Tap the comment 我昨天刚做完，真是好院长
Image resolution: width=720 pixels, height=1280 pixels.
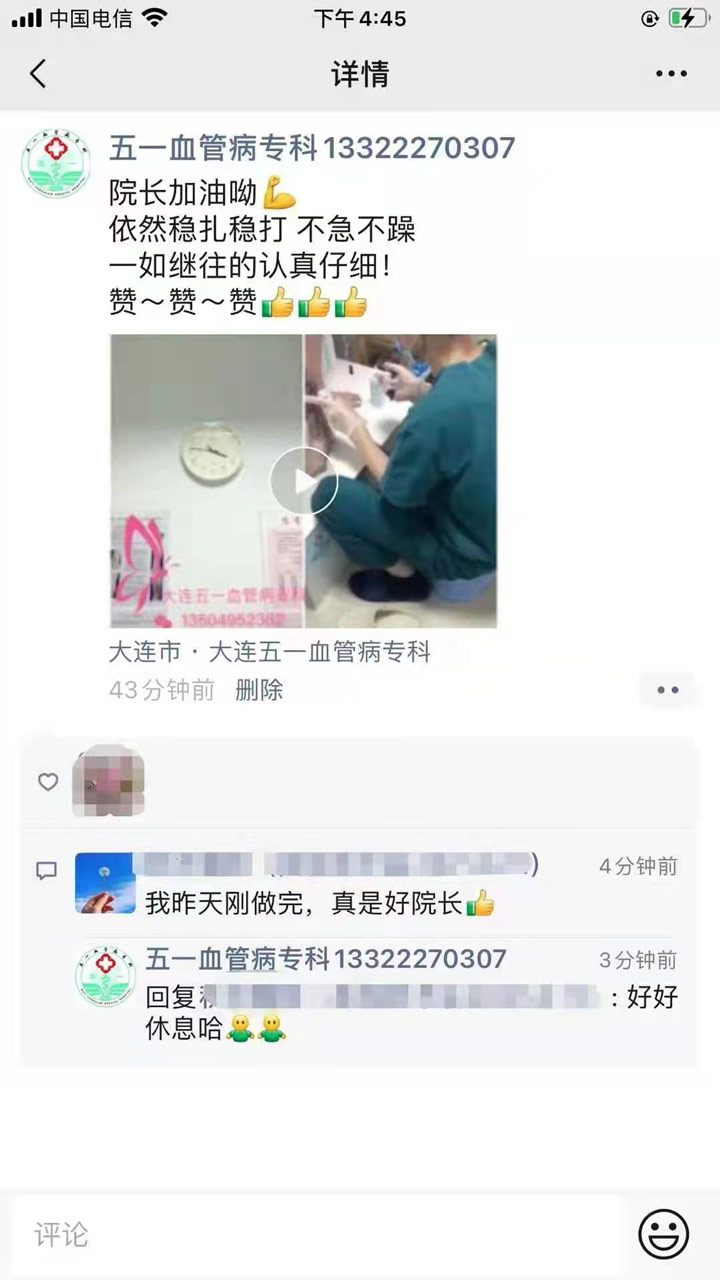(320, 903)
